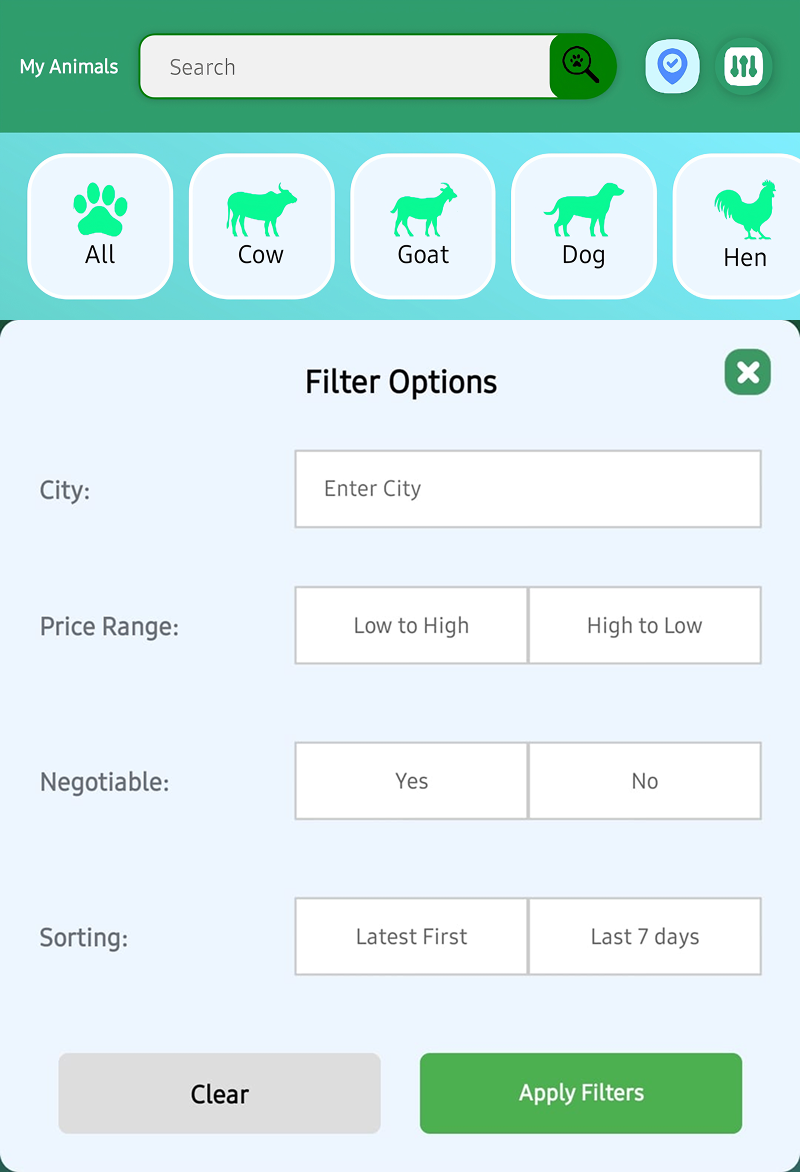Click the search magnifier icon

580,66
